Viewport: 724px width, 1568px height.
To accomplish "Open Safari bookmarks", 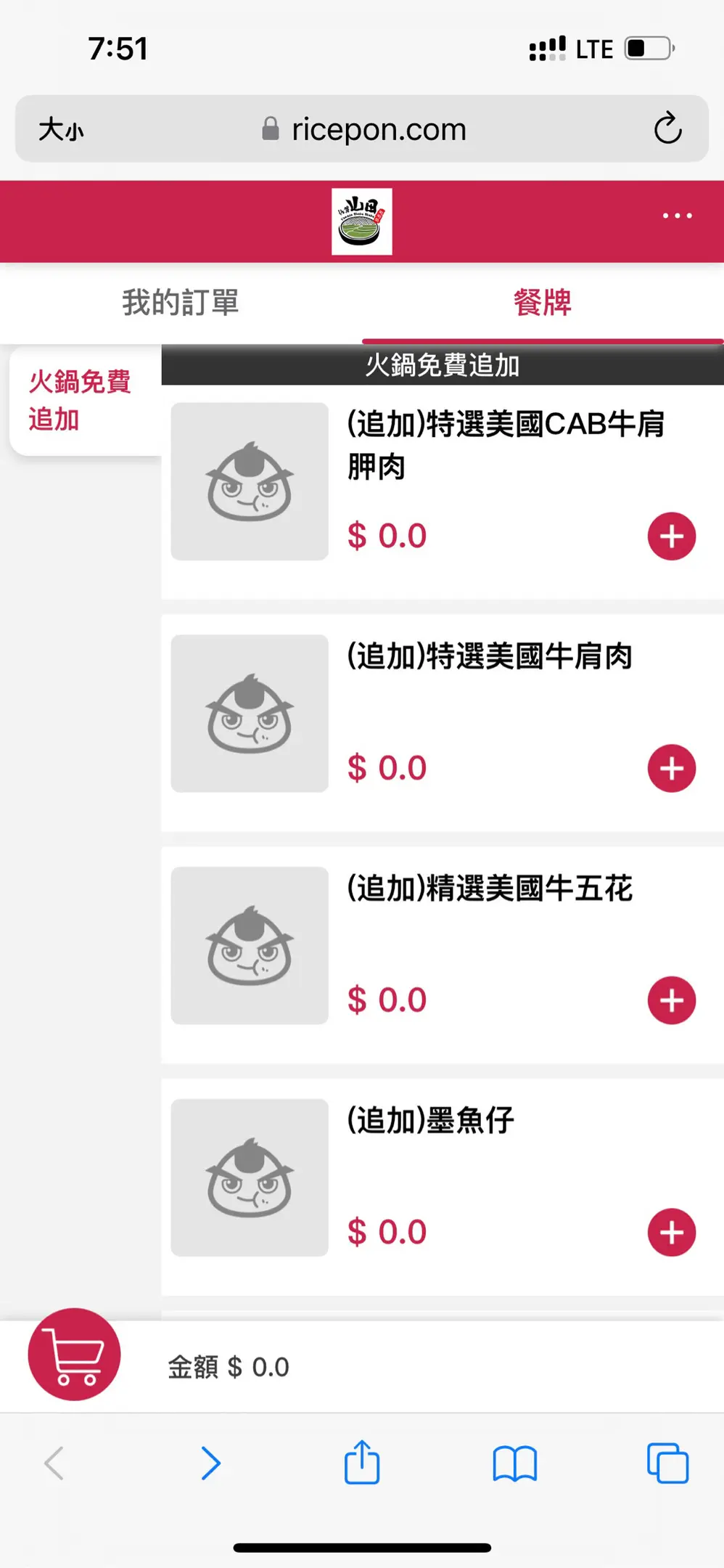I will [514, 1463].
